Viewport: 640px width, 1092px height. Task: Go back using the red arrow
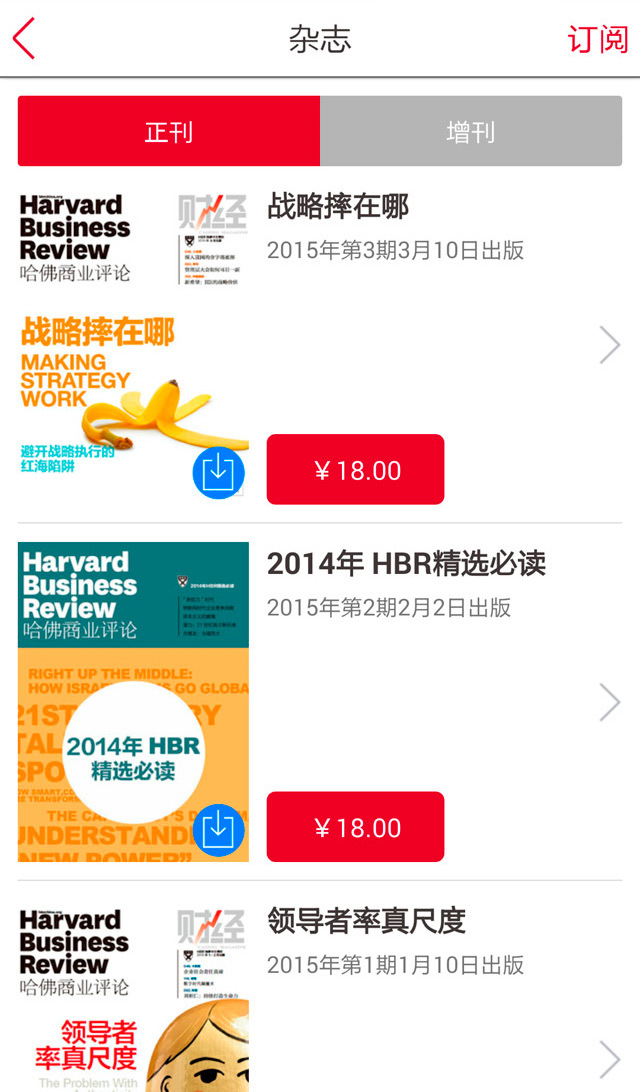coord(24,39)
